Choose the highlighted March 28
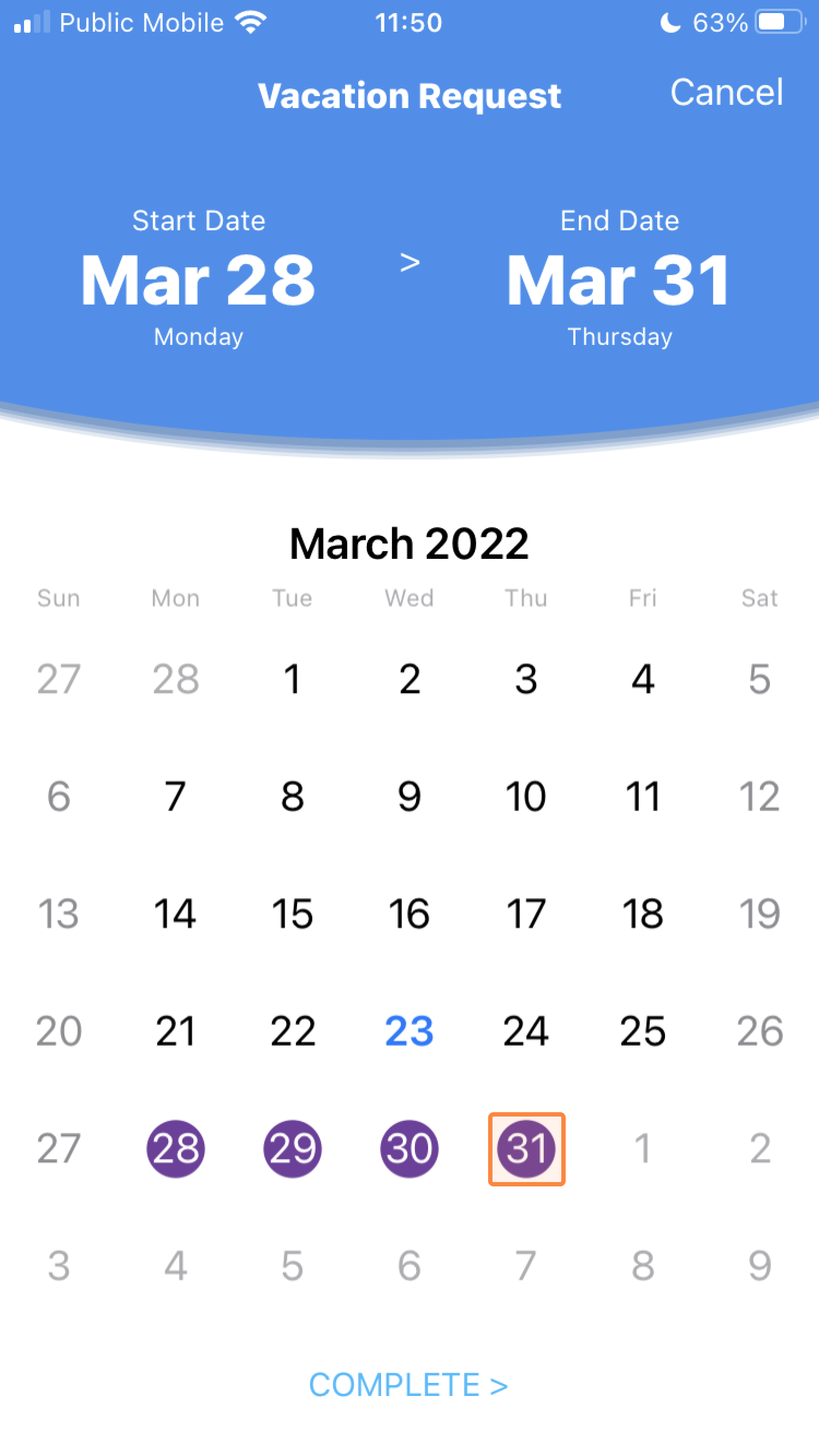Image resolution: width=819 pixels, height=1456 pixels. (x=175, y=1149)
